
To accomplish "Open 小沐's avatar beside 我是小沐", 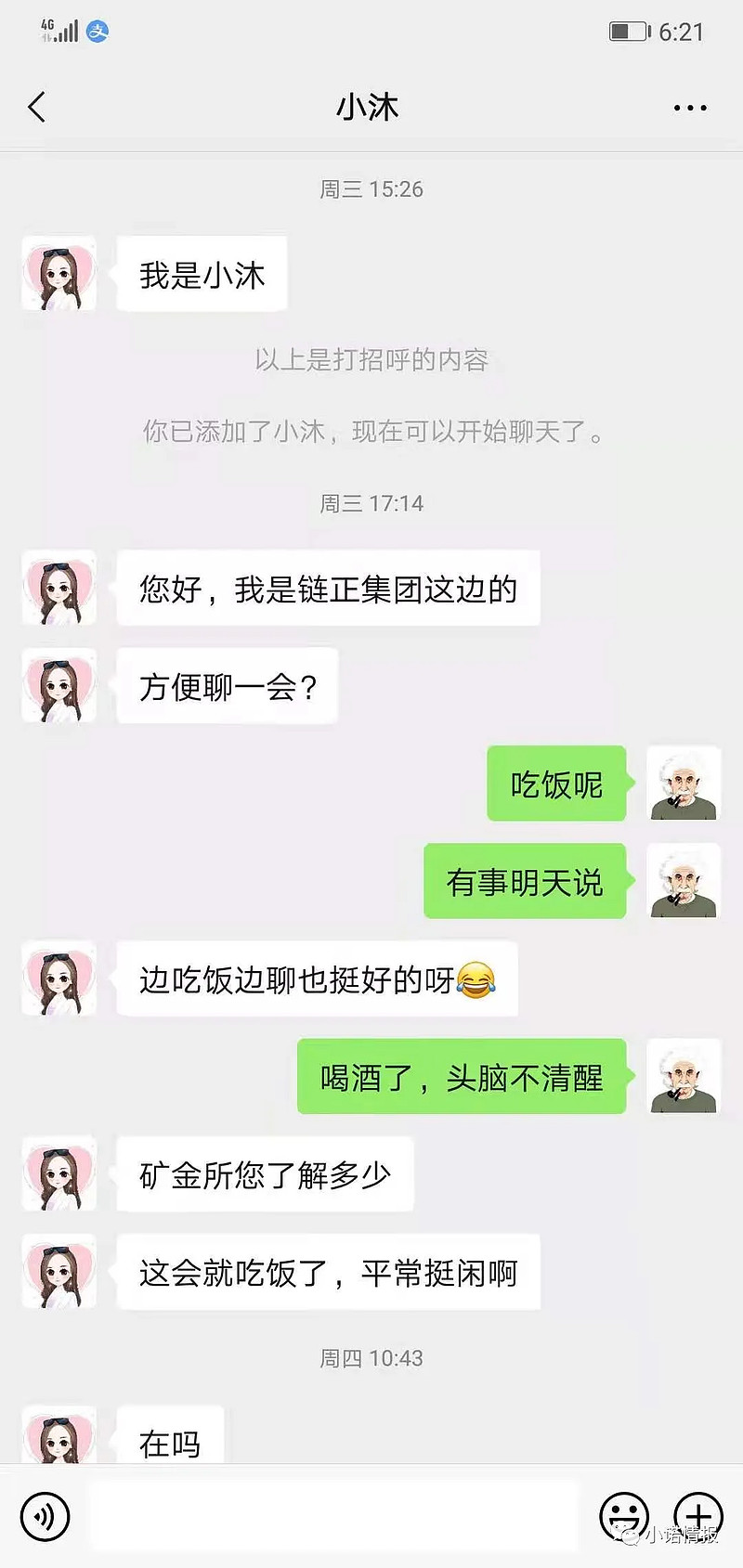I will pos(59,274).
